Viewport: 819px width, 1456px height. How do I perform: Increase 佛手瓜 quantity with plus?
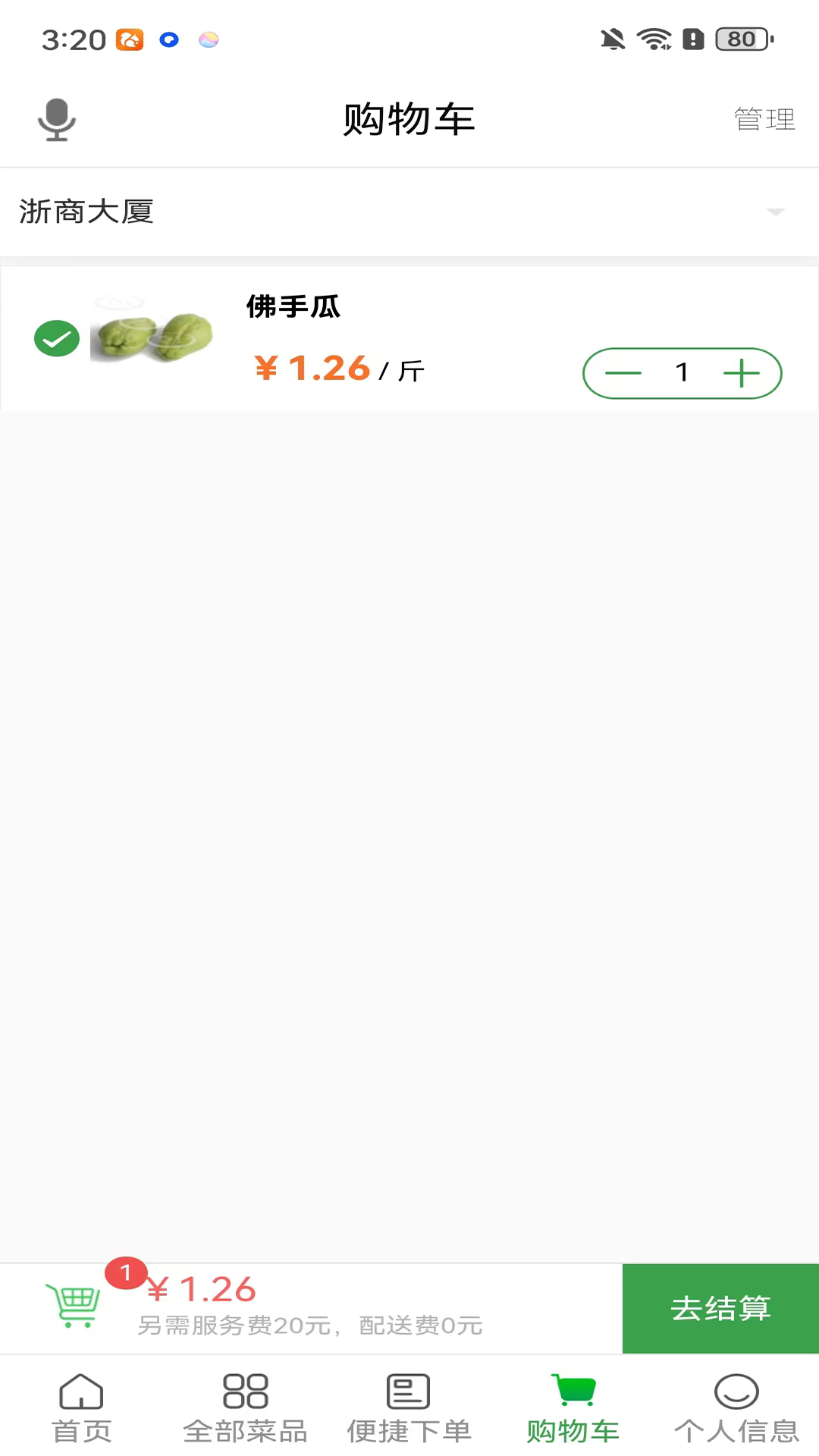(741, 373)
